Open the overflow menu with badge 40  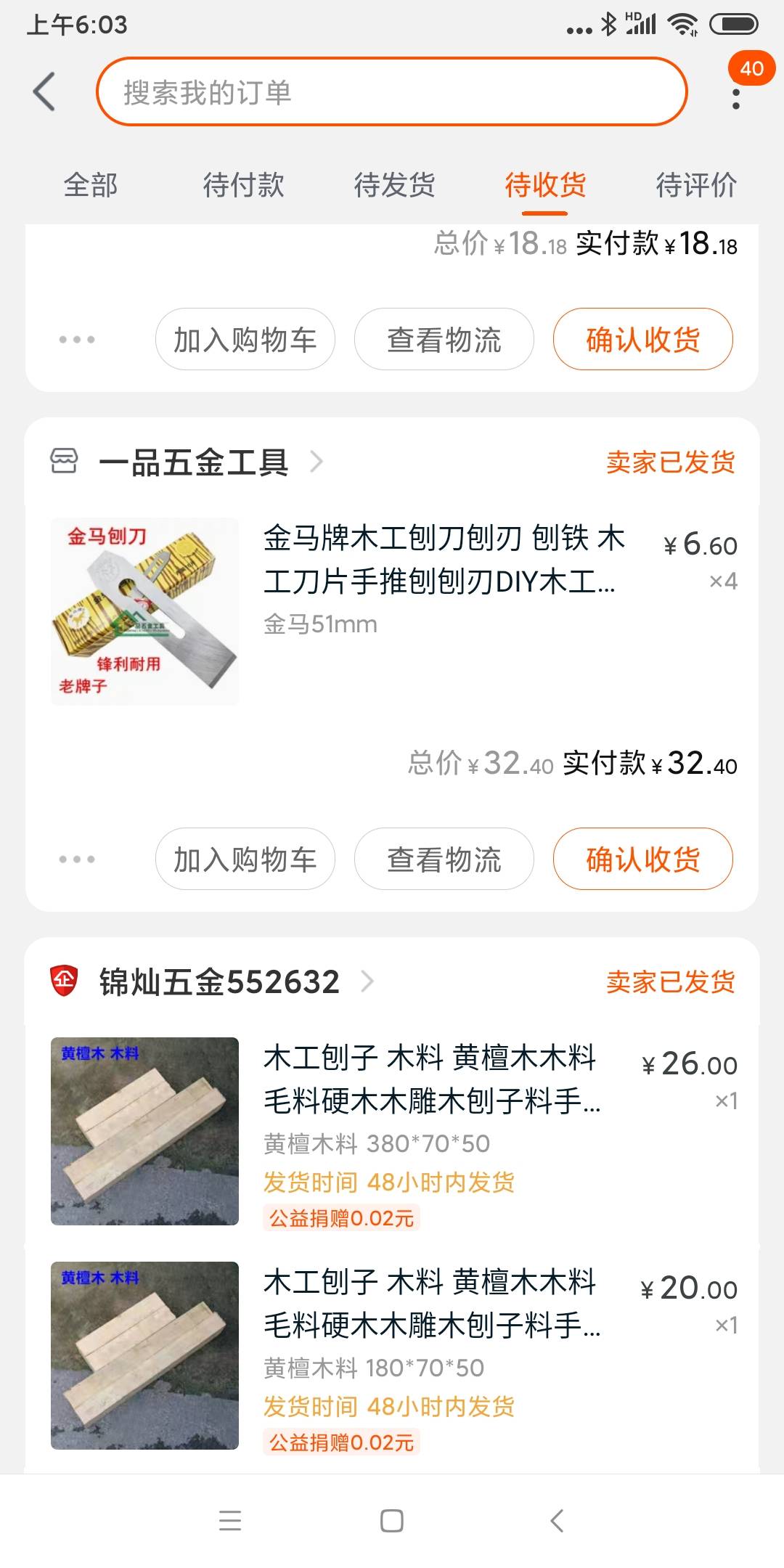point(736,98)
